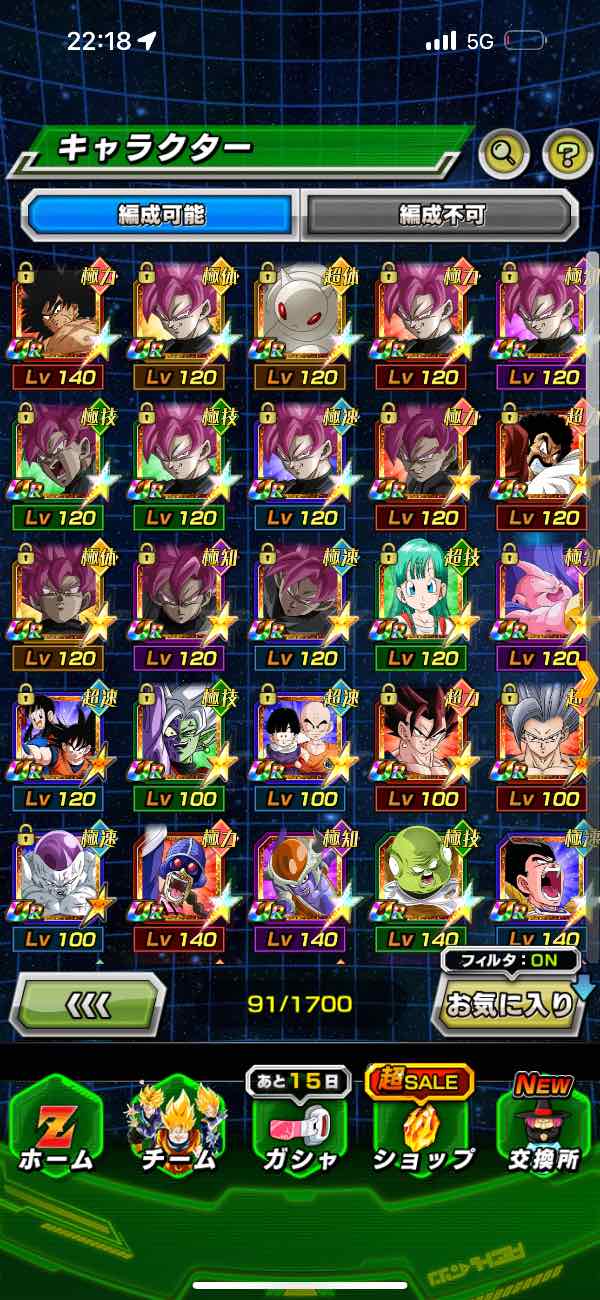The height and width of the screenshot is (1300, 600).
Task: Open the white robot character card
Action: click(302, 318)
